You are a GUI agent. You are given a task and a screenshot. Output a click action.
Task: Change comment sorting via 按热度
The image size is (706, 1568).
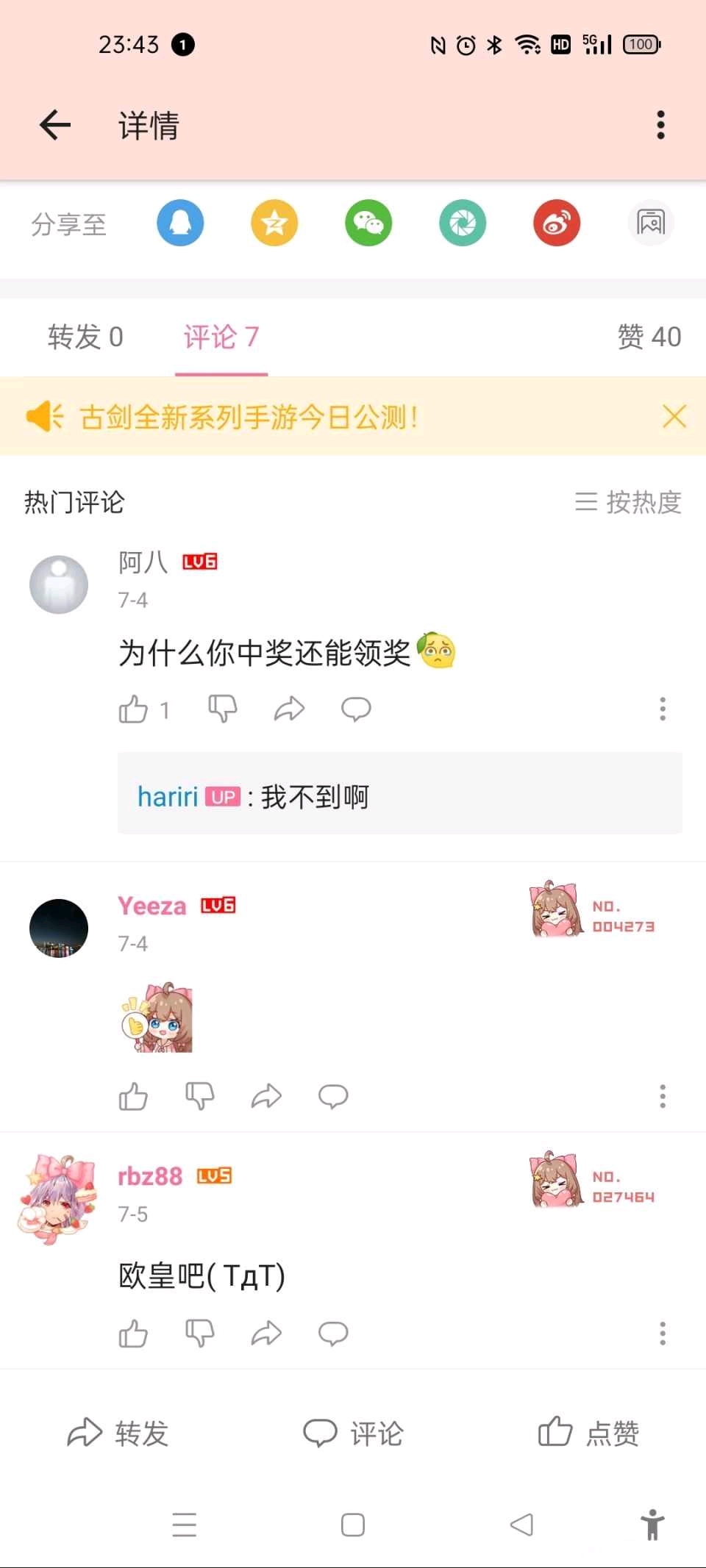[629, 502]
